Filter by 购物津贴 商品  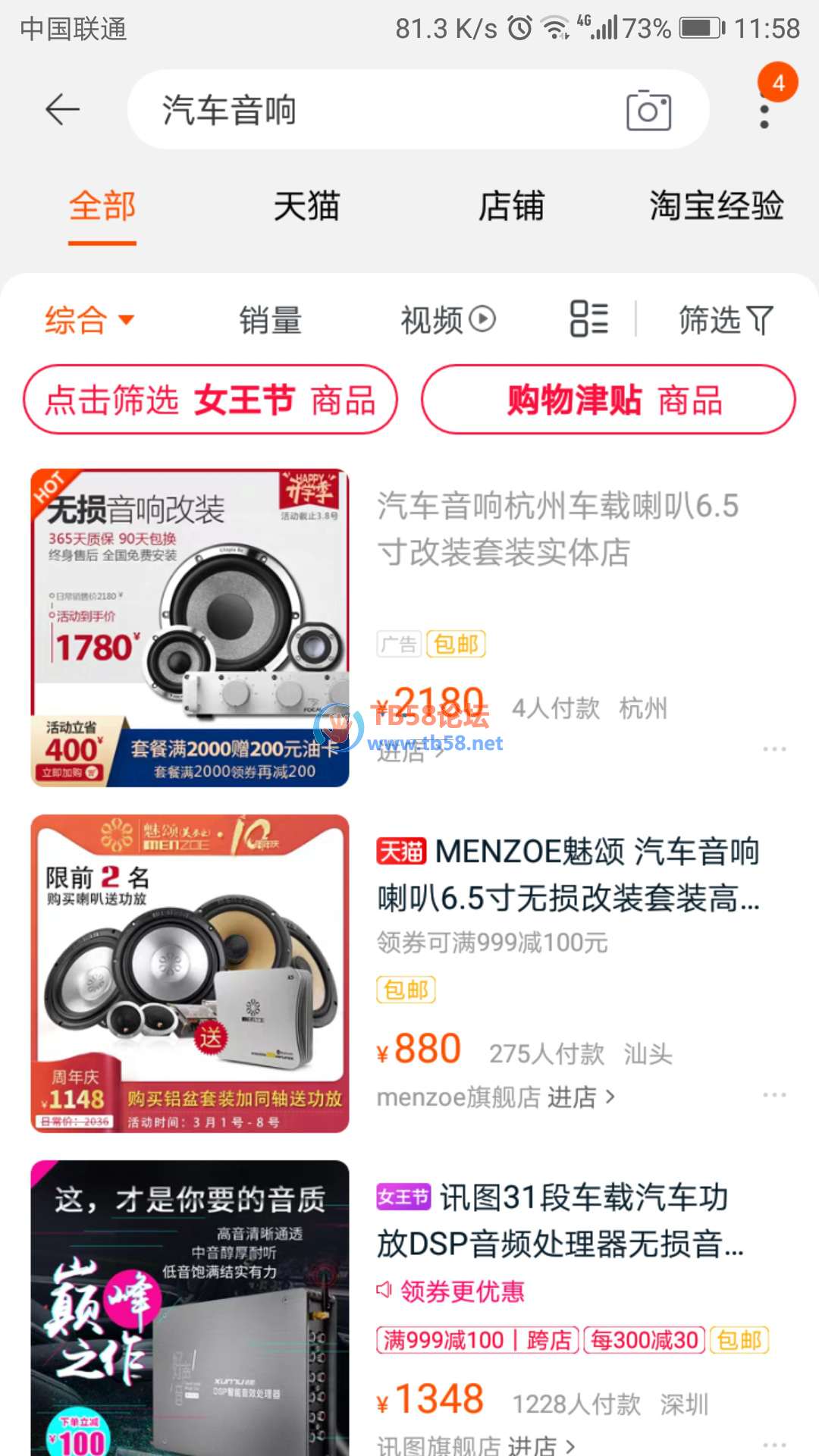(608, 400)
